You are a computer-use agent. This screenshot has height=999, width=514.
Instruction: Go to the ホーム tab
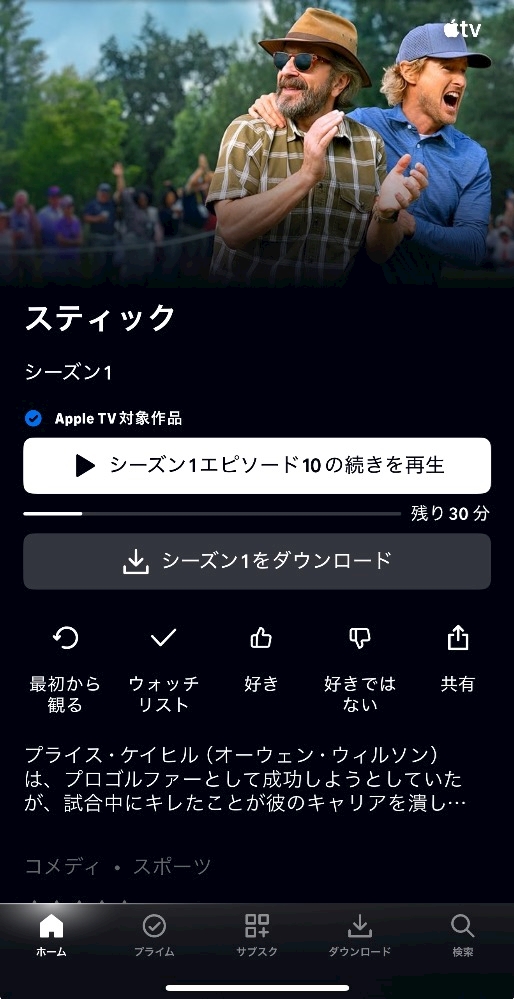point(51,935)
